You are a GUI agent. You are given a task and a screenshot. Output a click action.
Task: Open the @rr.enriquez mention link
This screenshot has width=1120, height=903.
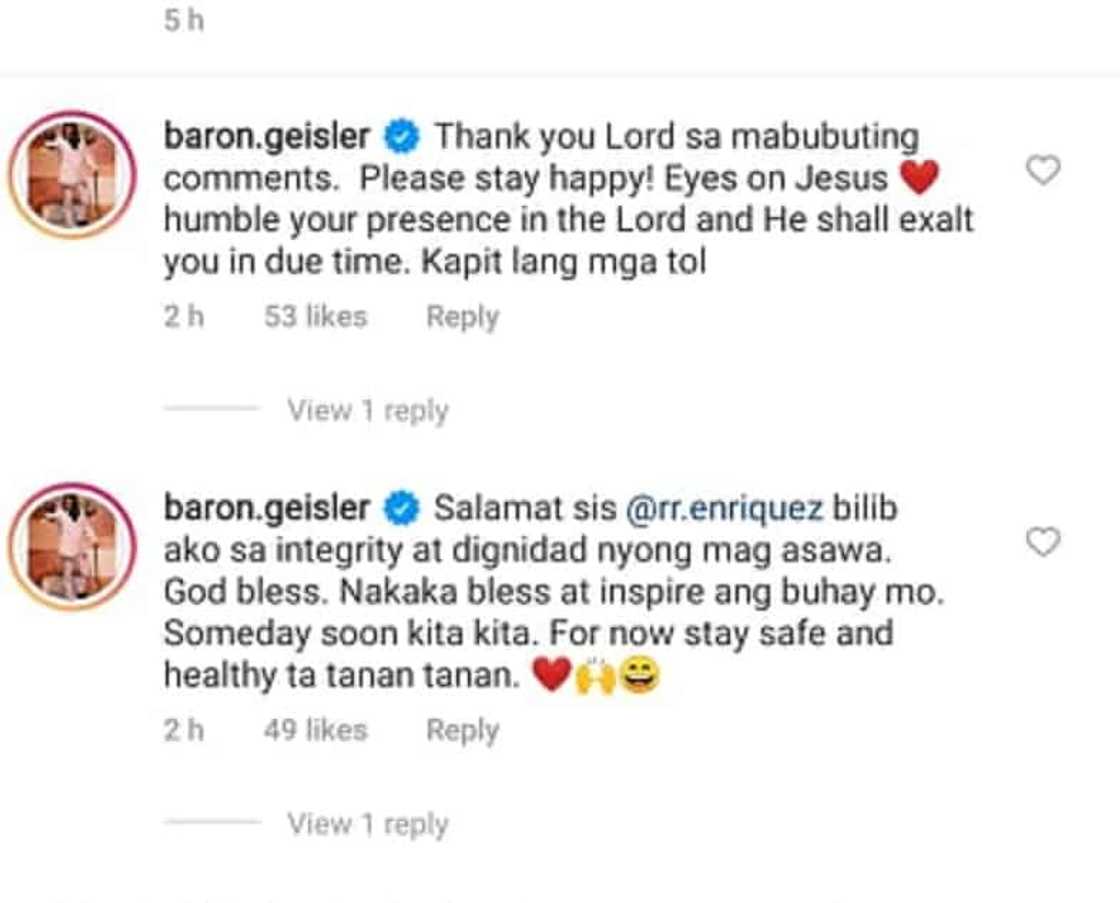(724, 509)
